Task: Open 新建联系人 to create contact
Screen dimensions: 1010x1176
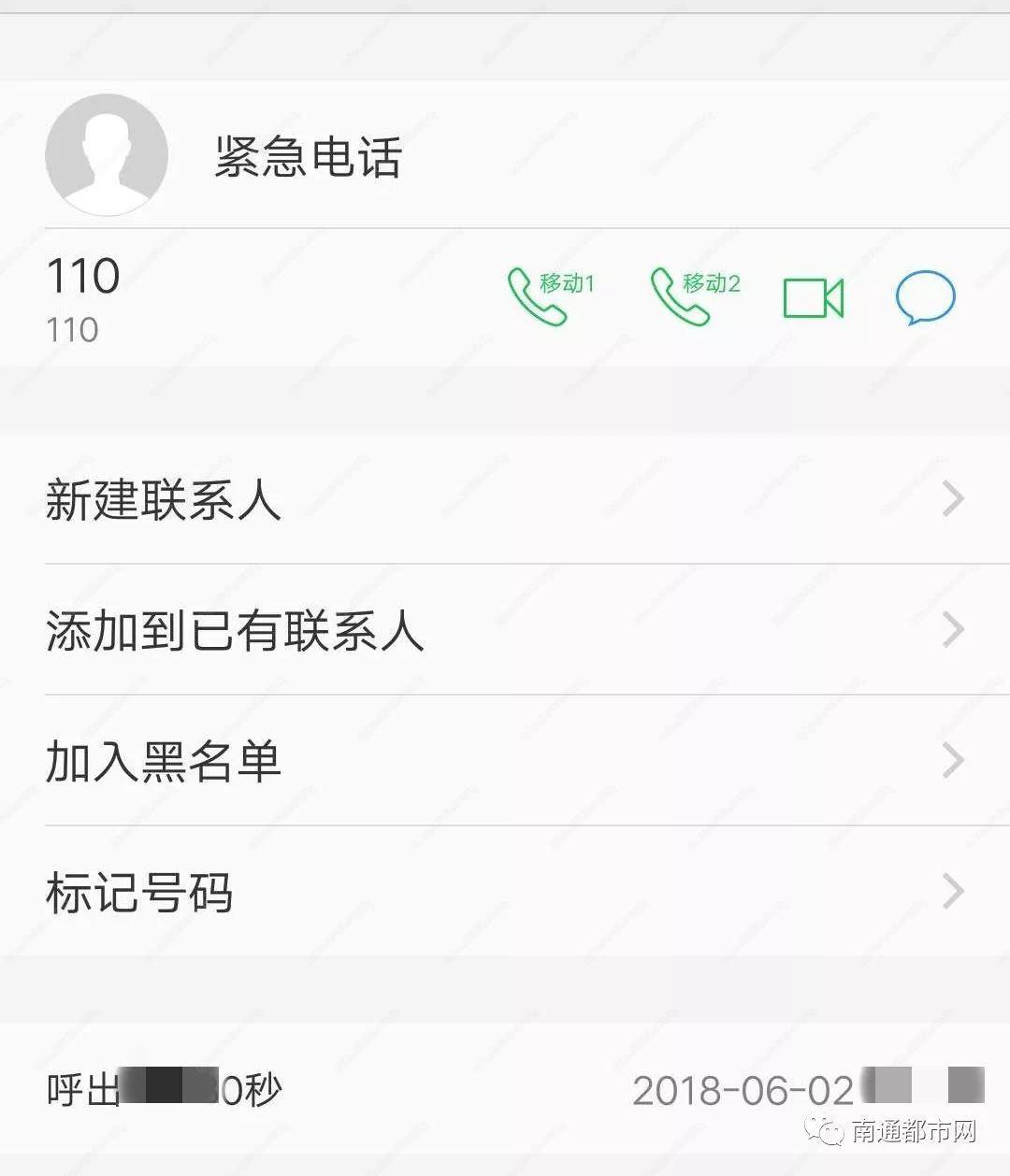Action: pyautogui.click(x=505, y=499)
